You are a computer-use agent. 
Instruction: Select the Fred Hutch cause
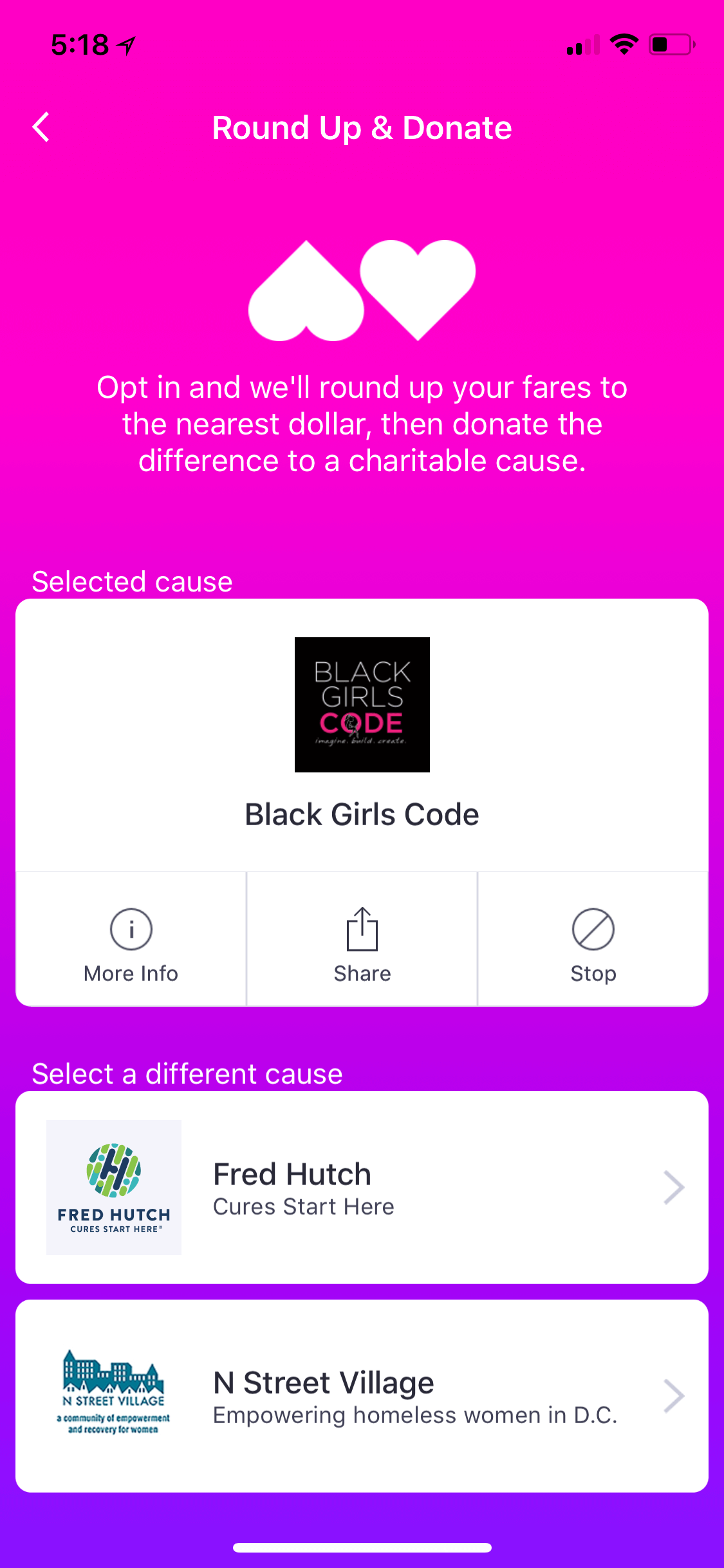tap(362, 1187)
